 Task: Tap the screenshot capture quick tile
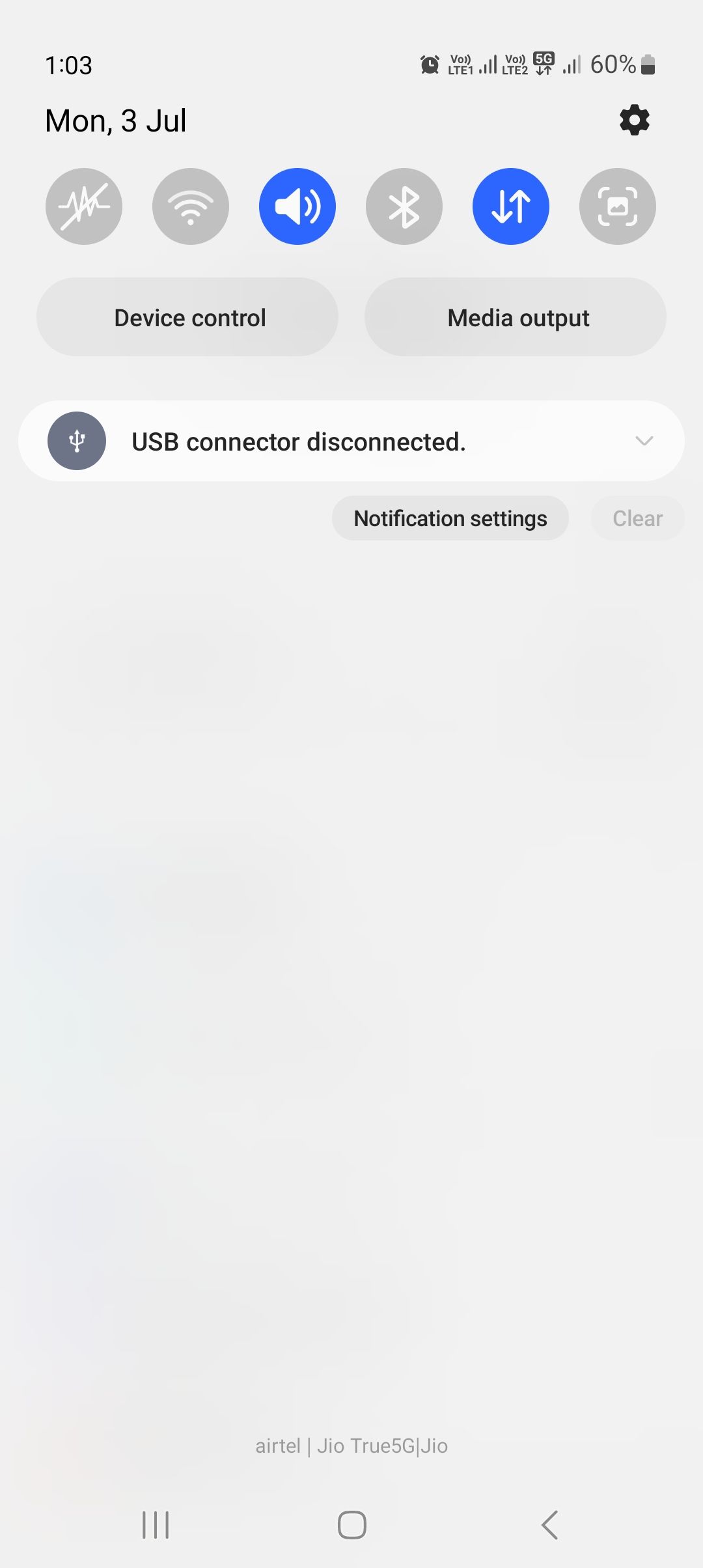[x=617, y=206]
